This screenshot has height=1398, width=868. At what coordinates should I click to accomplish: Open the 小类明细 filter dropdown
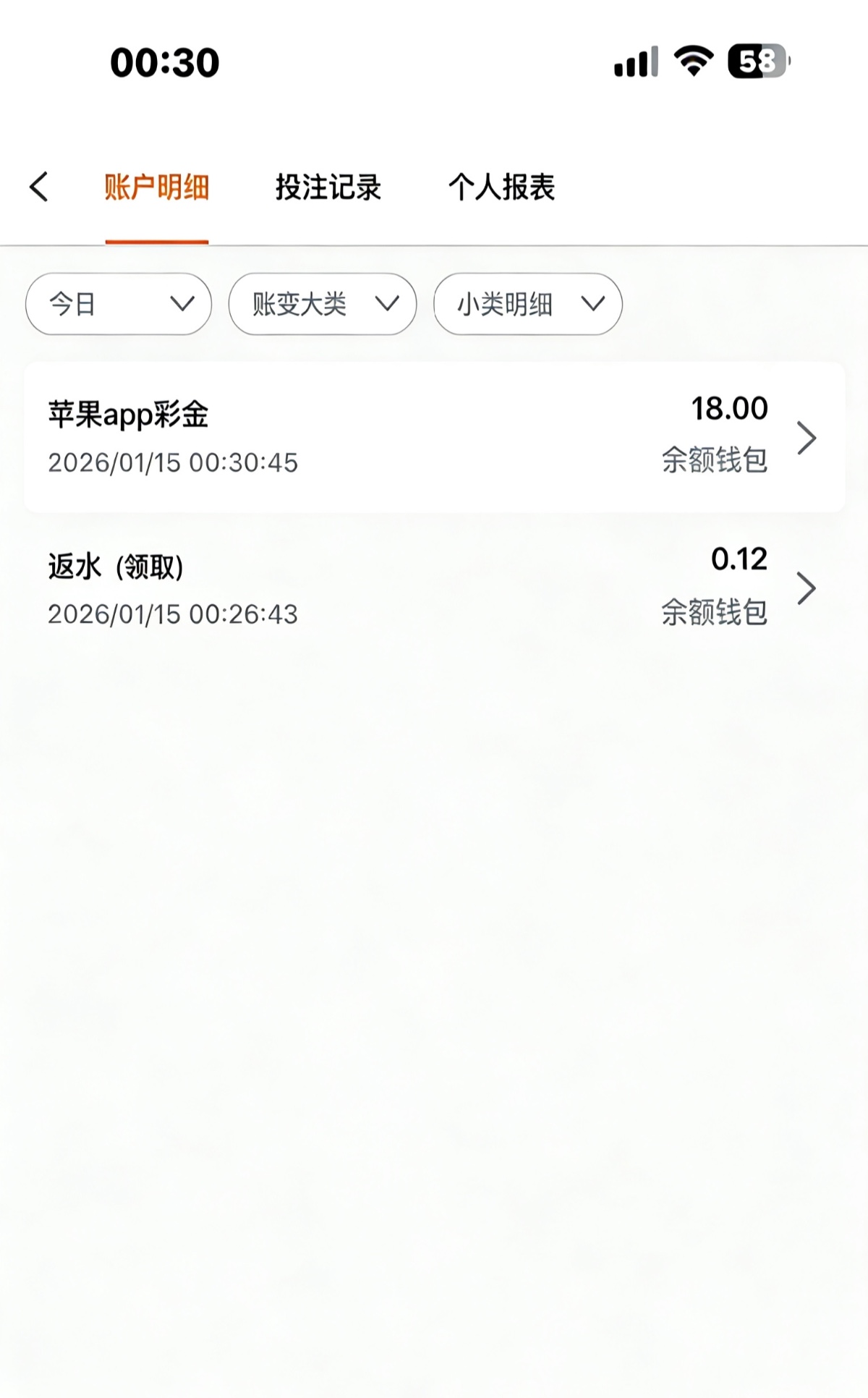tap(528, 304)
